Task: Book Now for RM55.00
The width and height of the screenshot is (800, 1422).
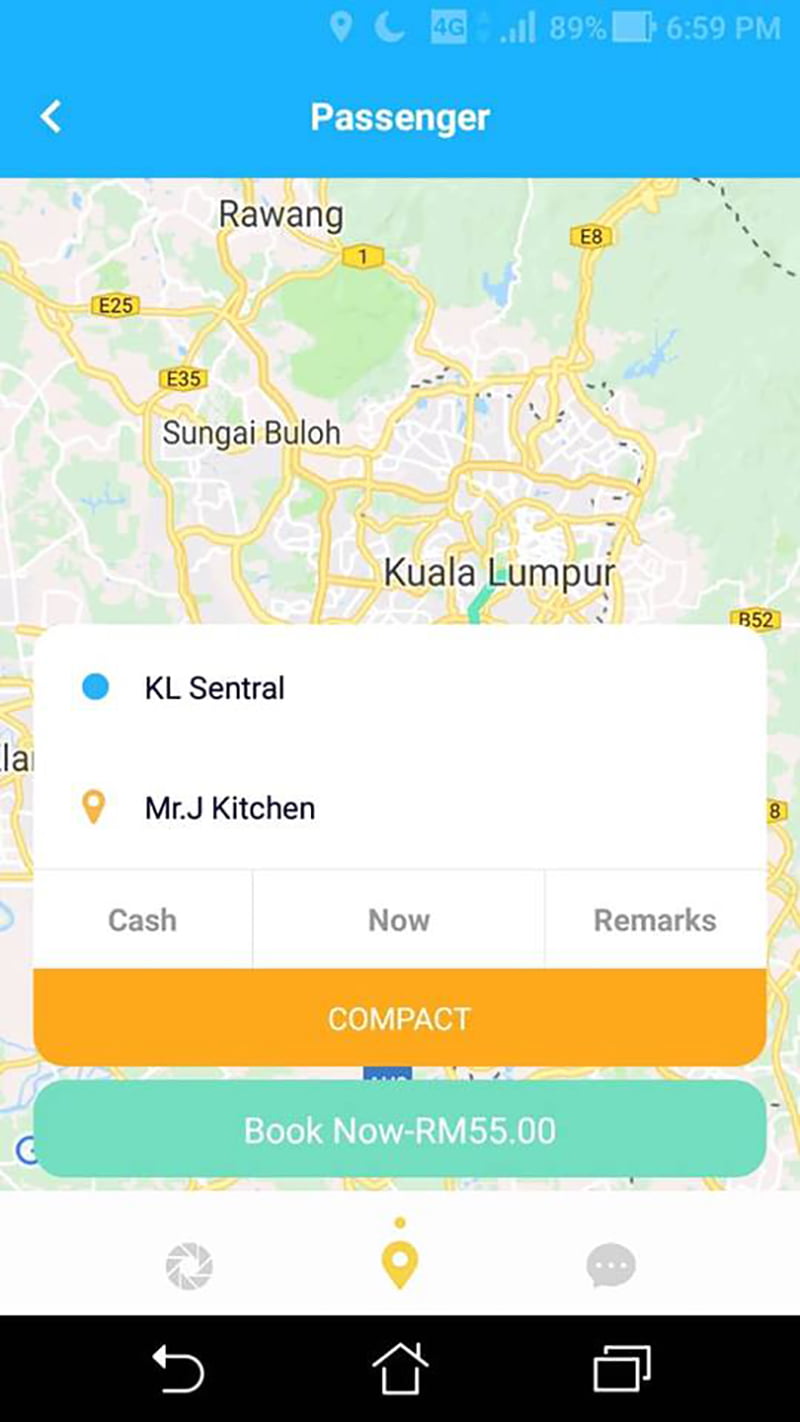Action: (399, 1130)
